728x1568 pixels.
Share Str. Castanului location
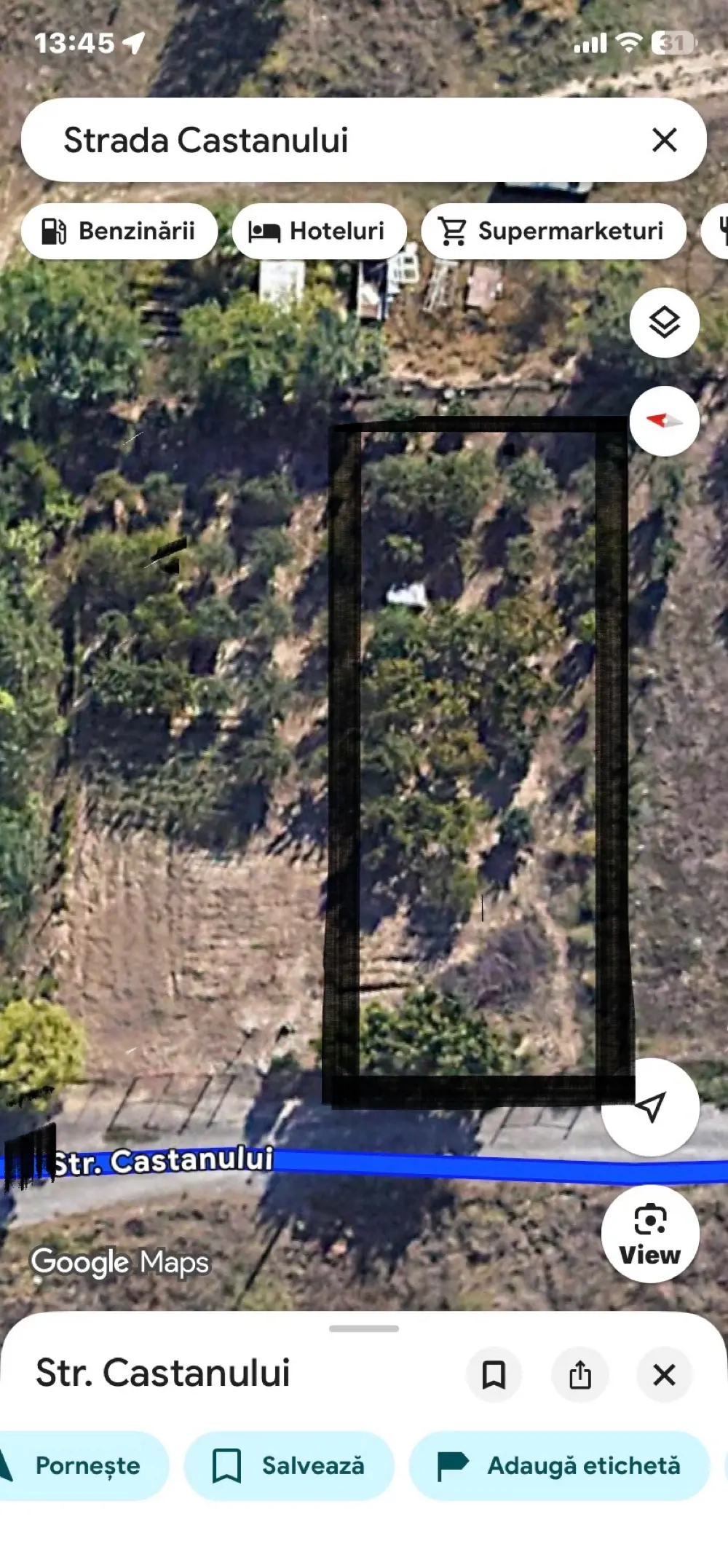pyautogui.click(x=579, y=1375)
